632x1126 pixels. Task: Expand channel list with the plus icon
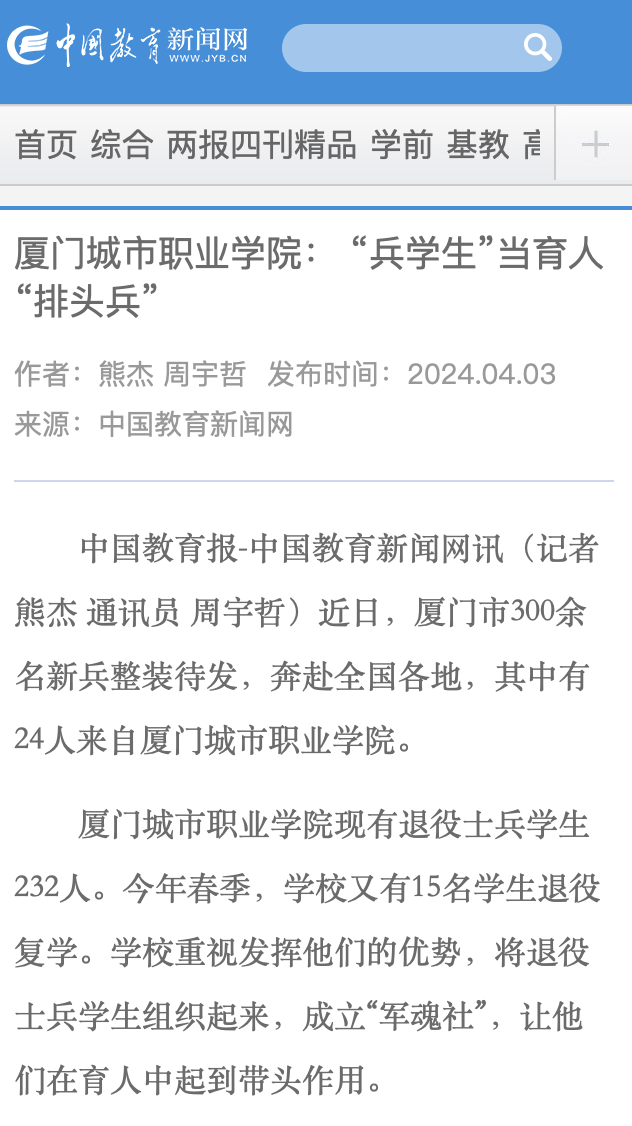pos(595,144)
